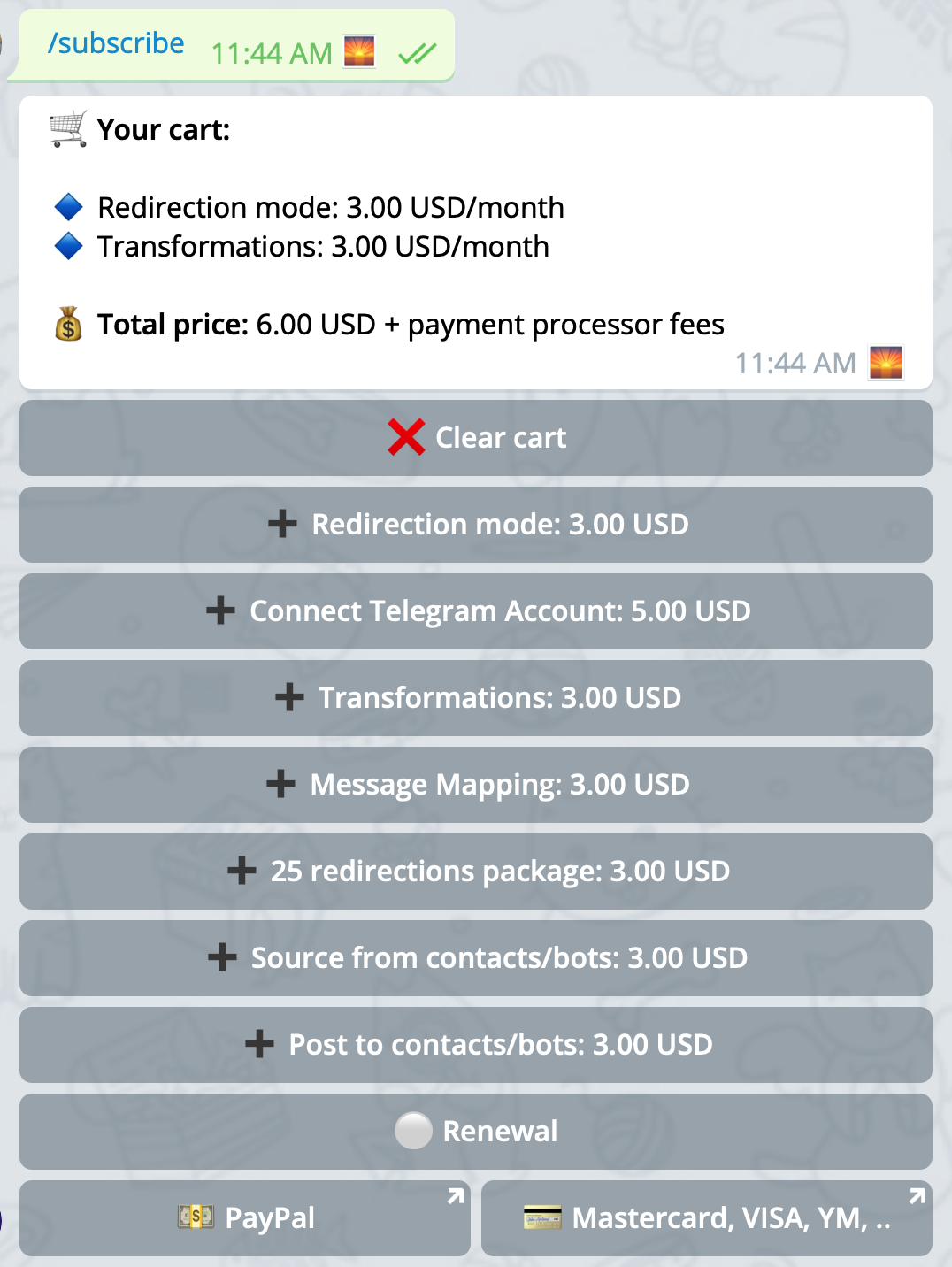Add Source from contacts/bots option
The height and width of the screenshot is (1267, 952).
476,958
